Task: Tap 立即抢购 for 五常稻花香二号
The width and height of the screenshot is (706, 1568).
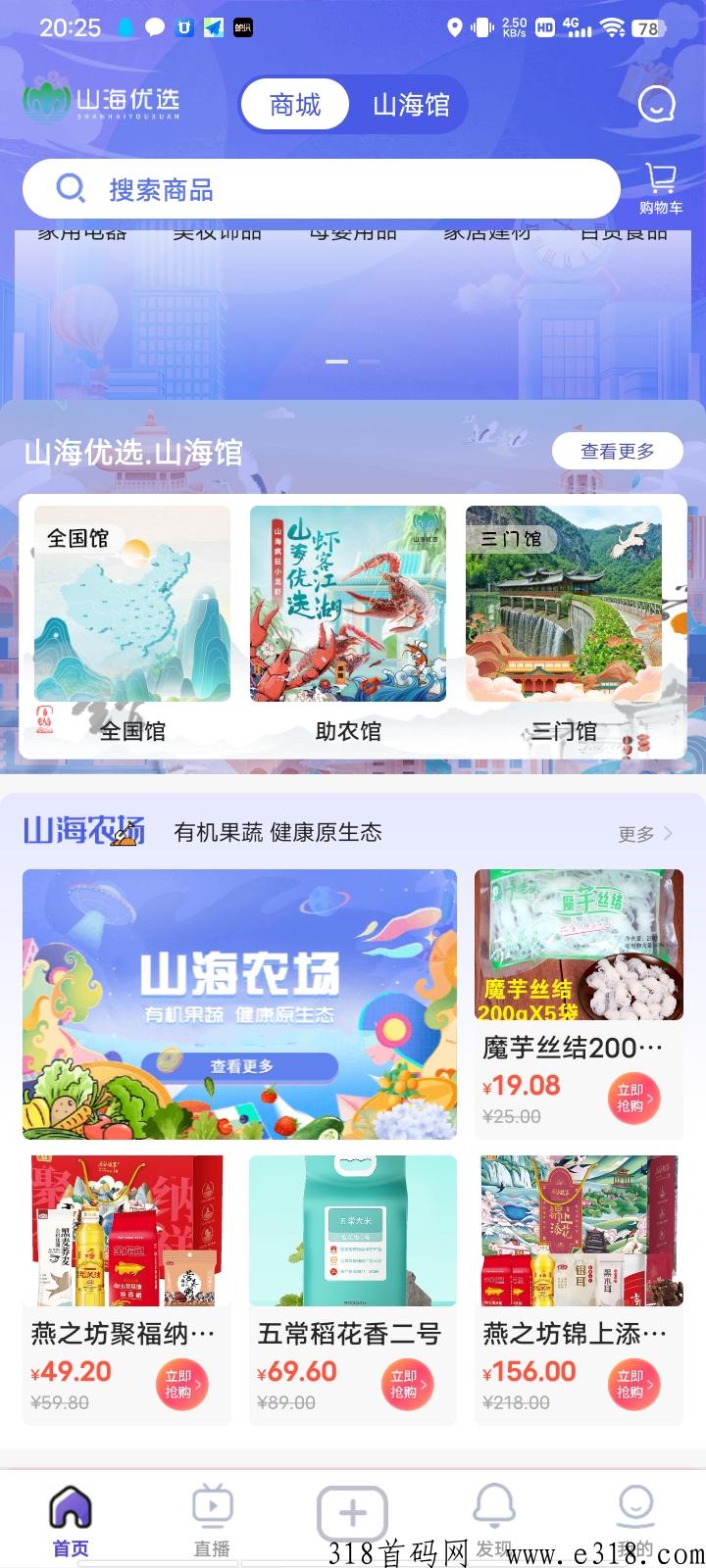Action: (407, 1385)
